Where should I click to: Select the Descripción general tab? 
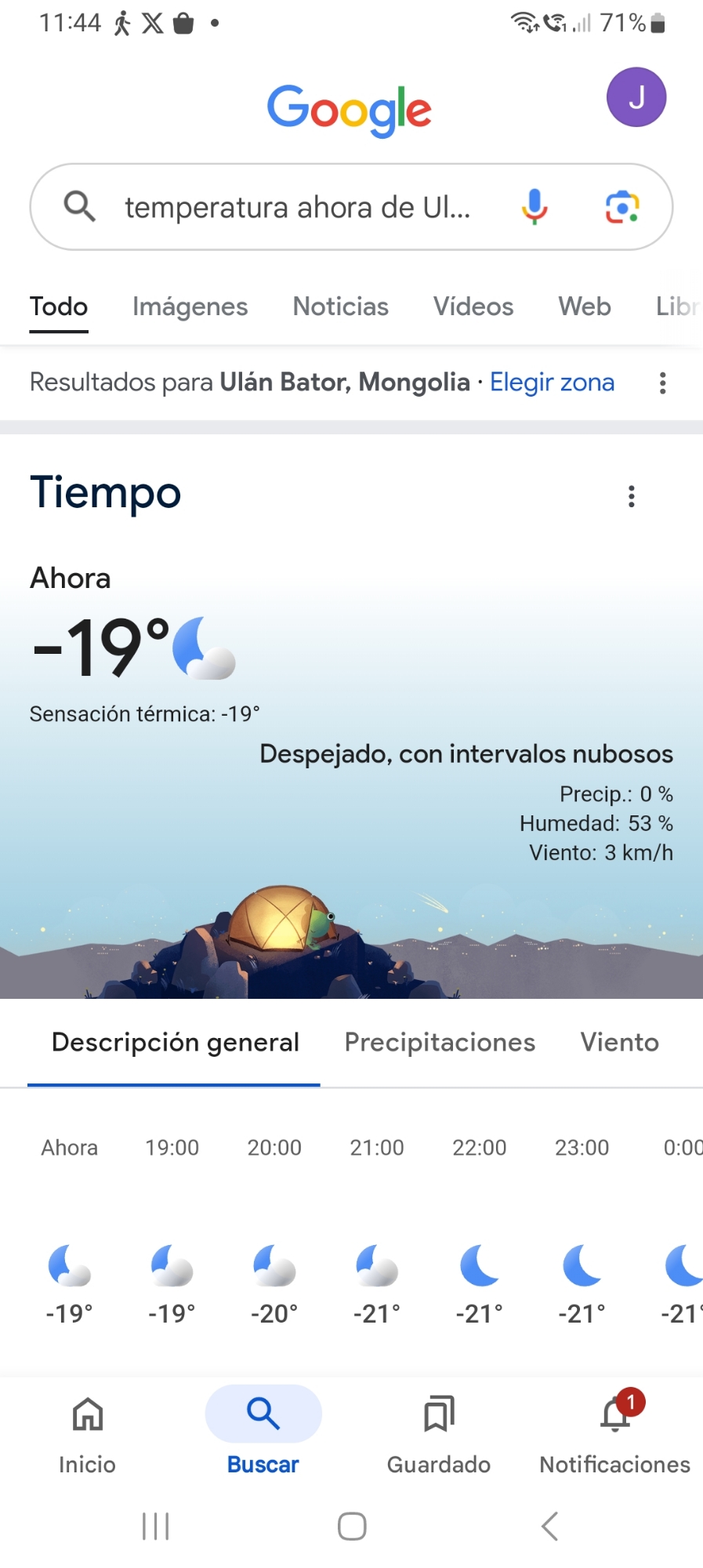175,1043
